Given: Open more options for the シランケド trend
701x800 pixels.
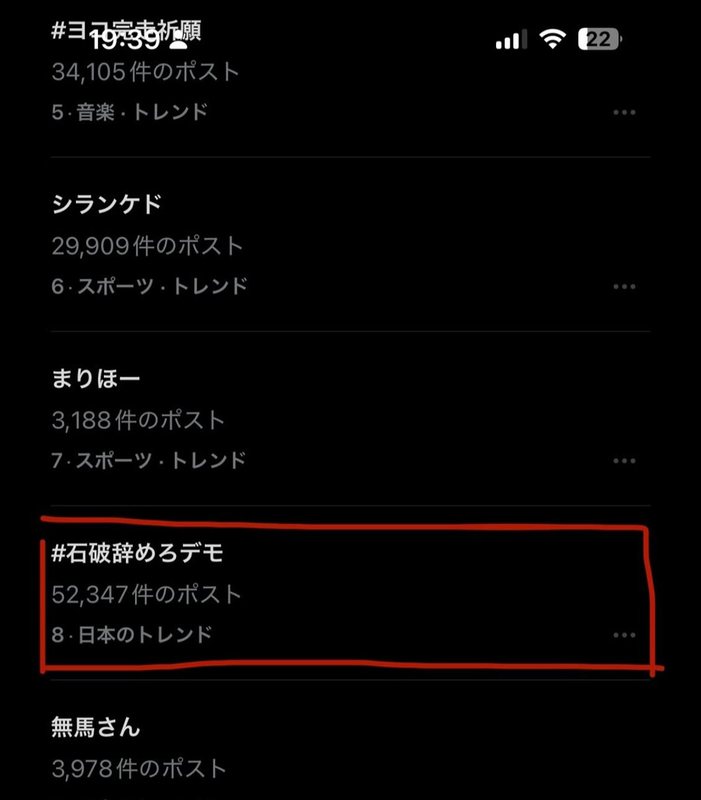Looking at the screenshot, I should coord(624,287).
